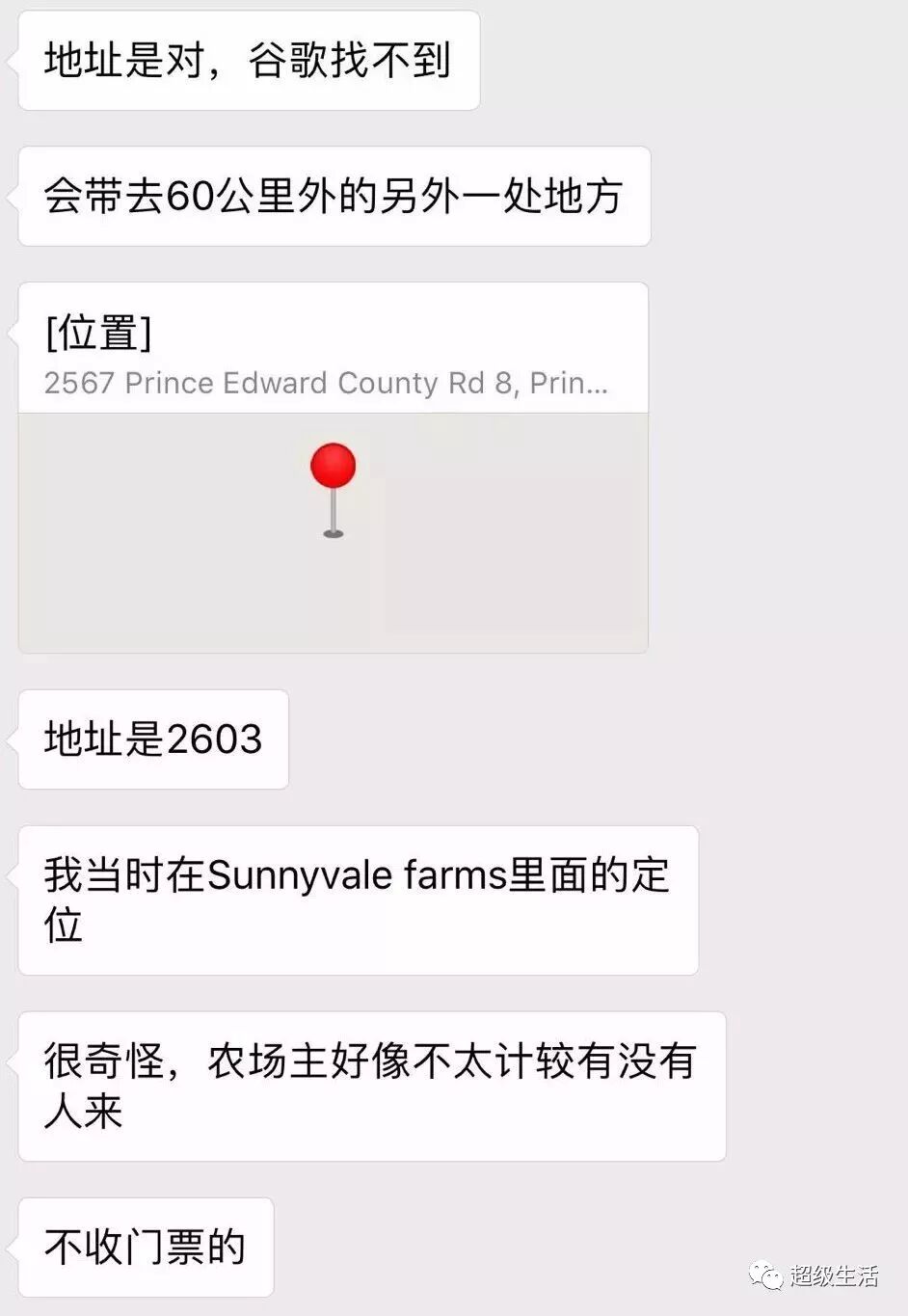Open the shared location card for 2567 Prince Edward County Rd 8
This screenshot has height=1316, width=908.
tap(333, 468)
